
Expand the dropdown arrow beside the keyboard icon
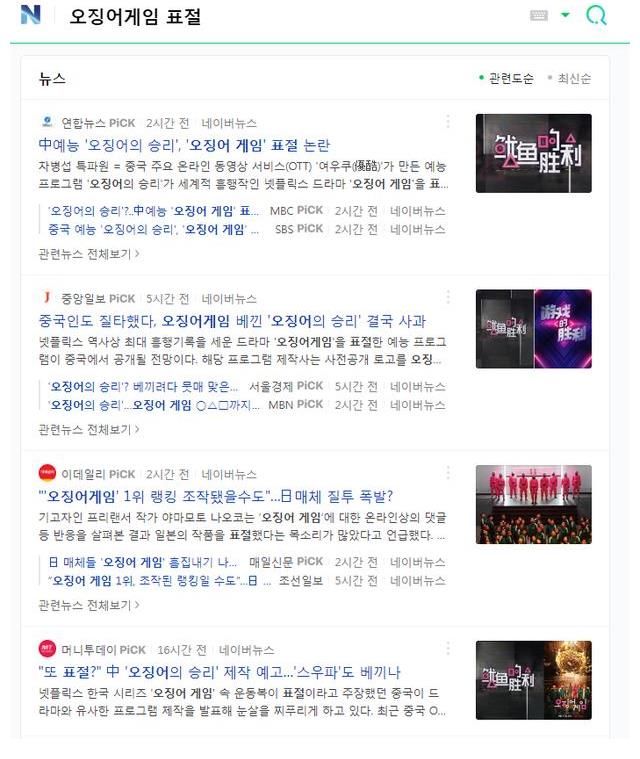(565, 16)
